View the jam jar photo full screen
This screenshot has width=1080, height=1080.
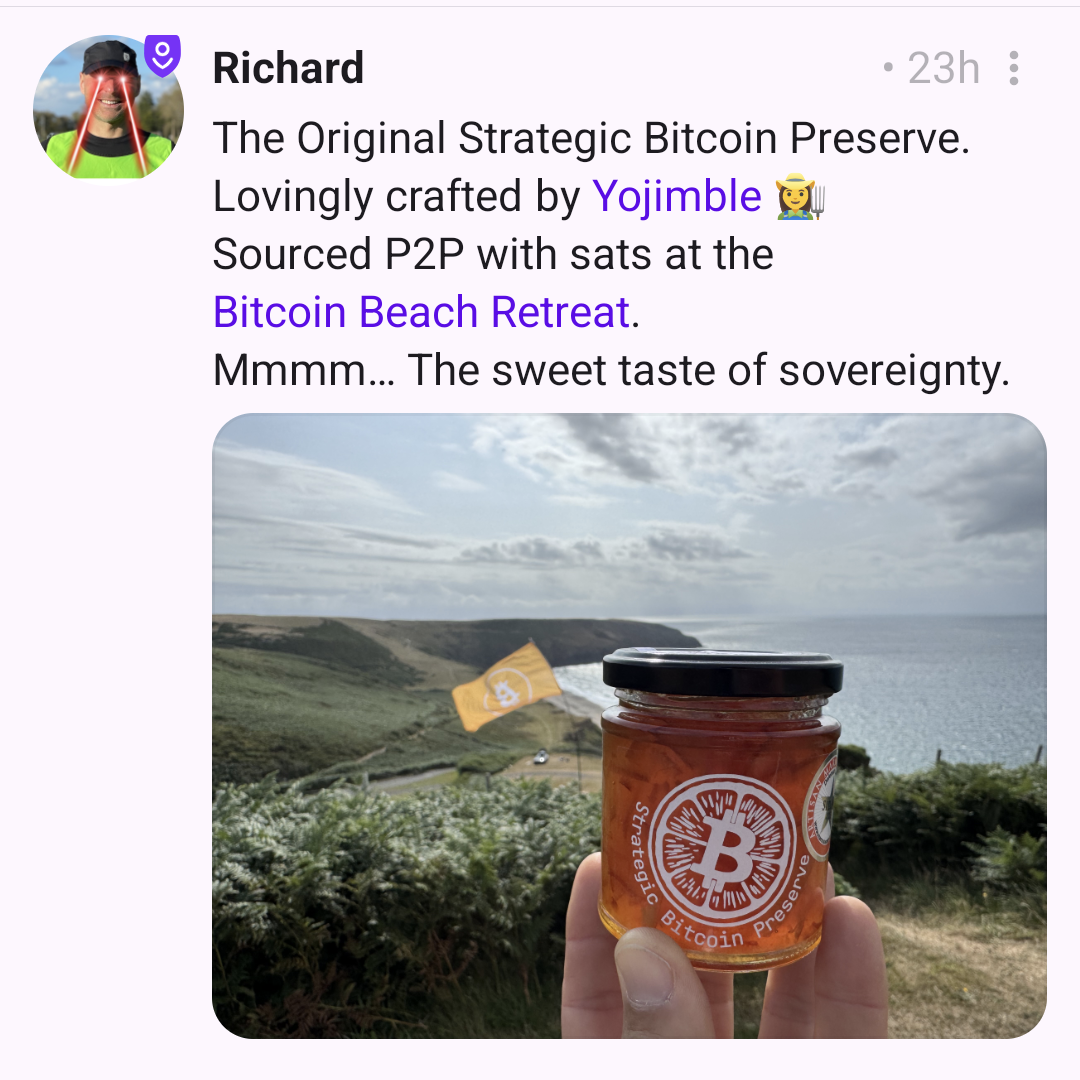click(x=629, y=725)
